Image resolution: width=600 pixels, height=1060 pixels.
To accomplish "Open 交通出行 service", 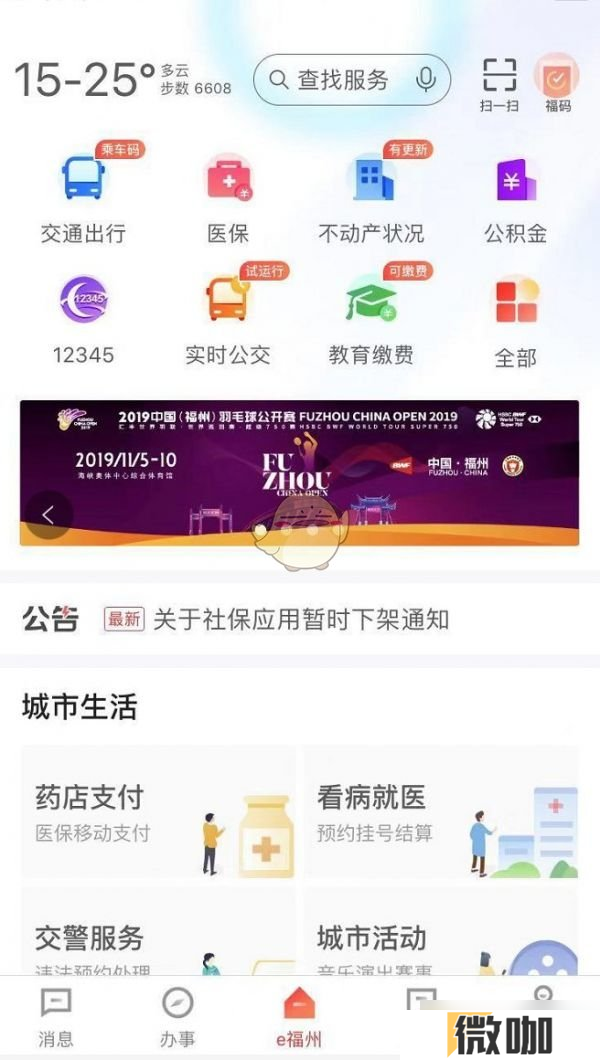I will pos(83,196).
